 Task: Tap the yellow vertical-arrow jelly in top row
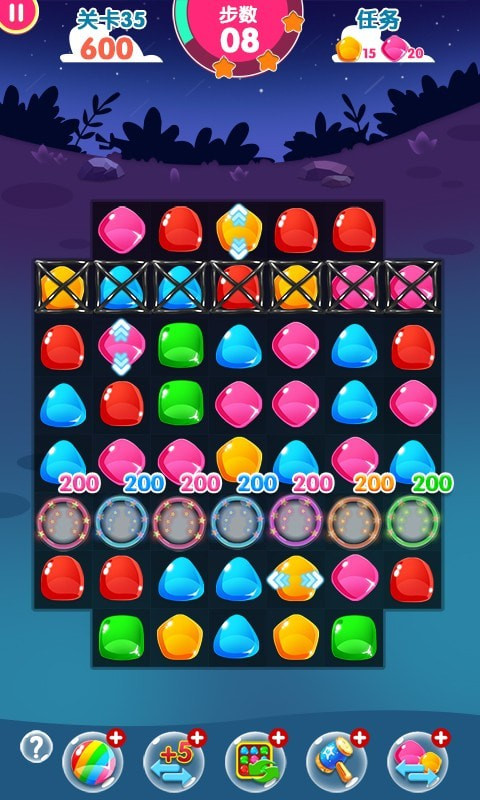[239, 231]
